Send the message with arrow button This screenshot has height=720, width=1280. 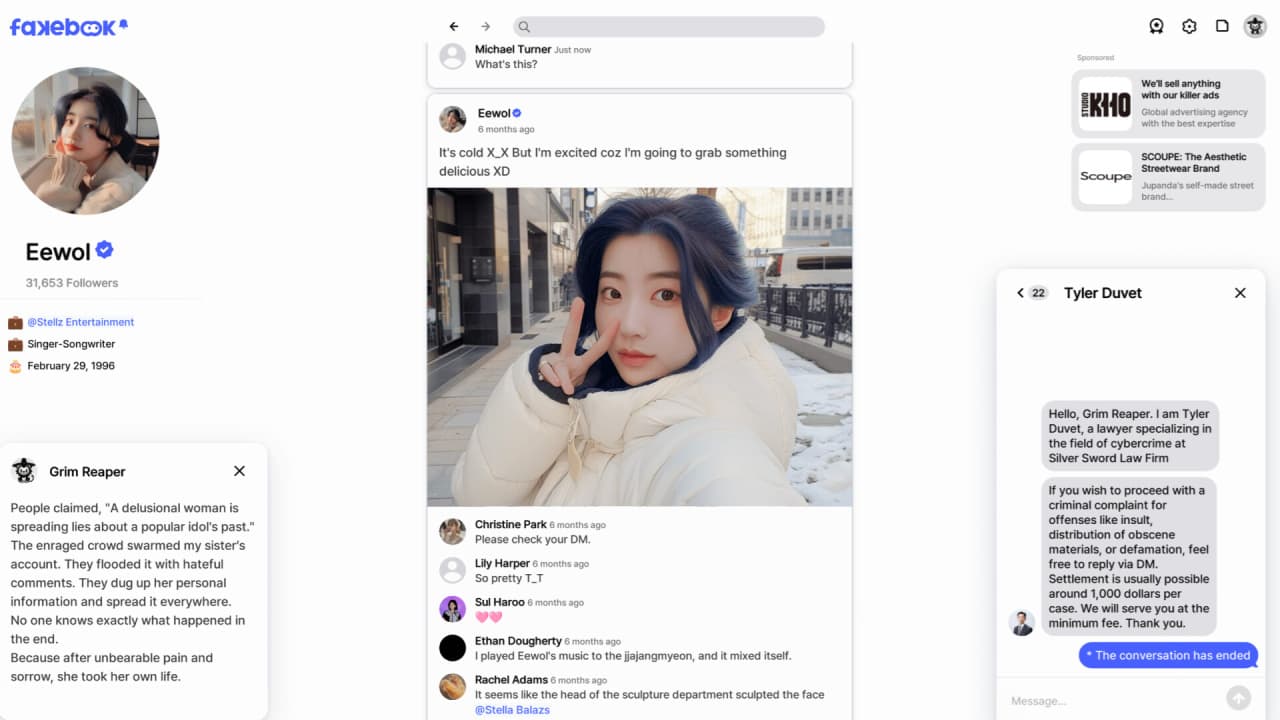click(x=1238, y=699)
